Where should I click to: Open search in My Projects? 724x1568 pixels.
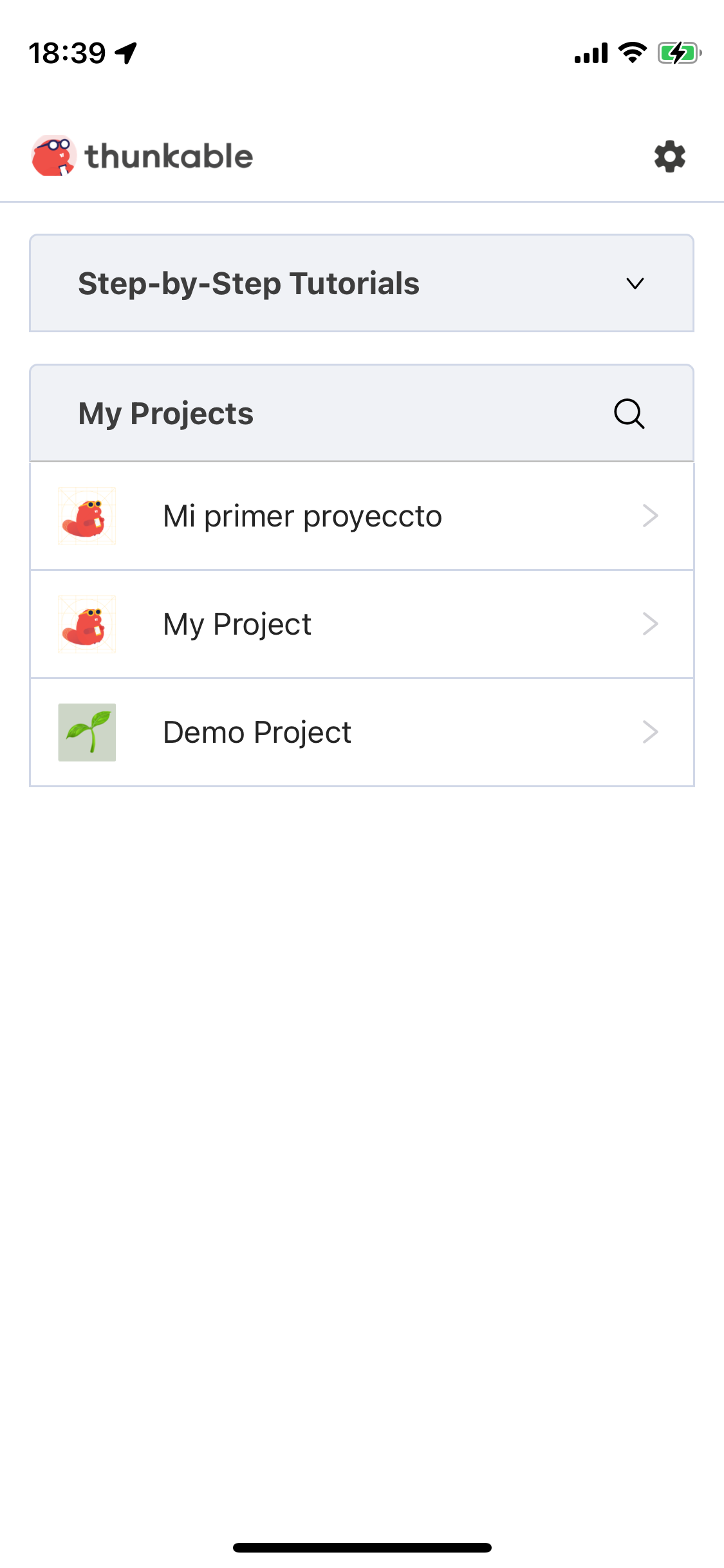(627, 413)
